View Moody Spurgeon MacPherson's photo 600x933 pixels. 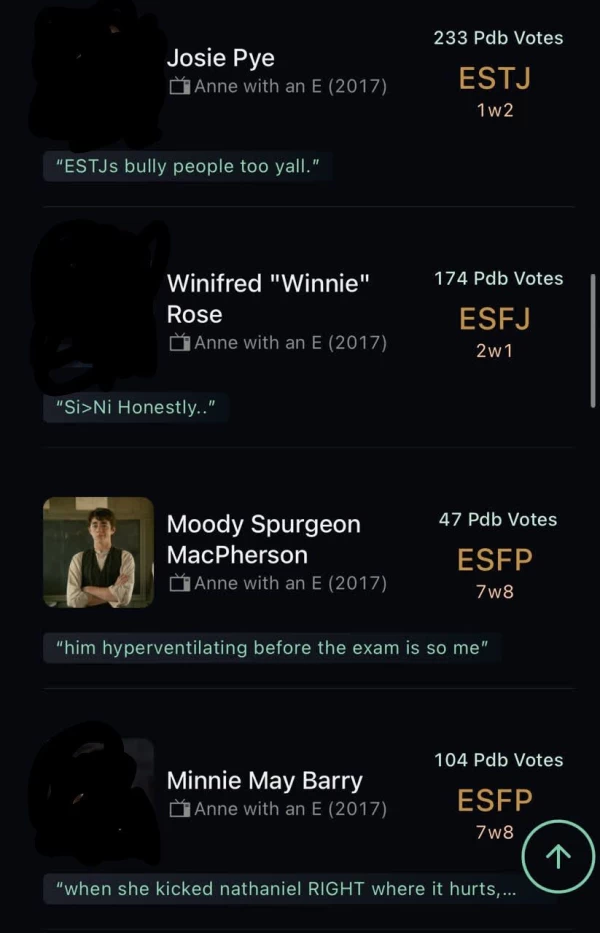pos(98,552)
